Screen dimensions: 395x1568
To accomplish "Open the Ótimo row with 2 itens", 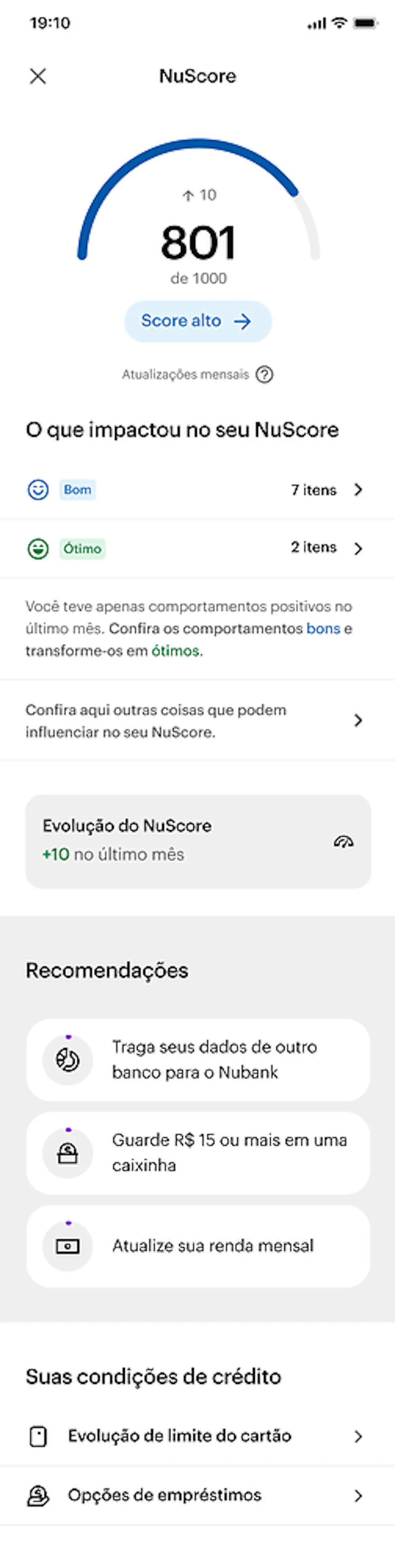I will tap(197, 548).
